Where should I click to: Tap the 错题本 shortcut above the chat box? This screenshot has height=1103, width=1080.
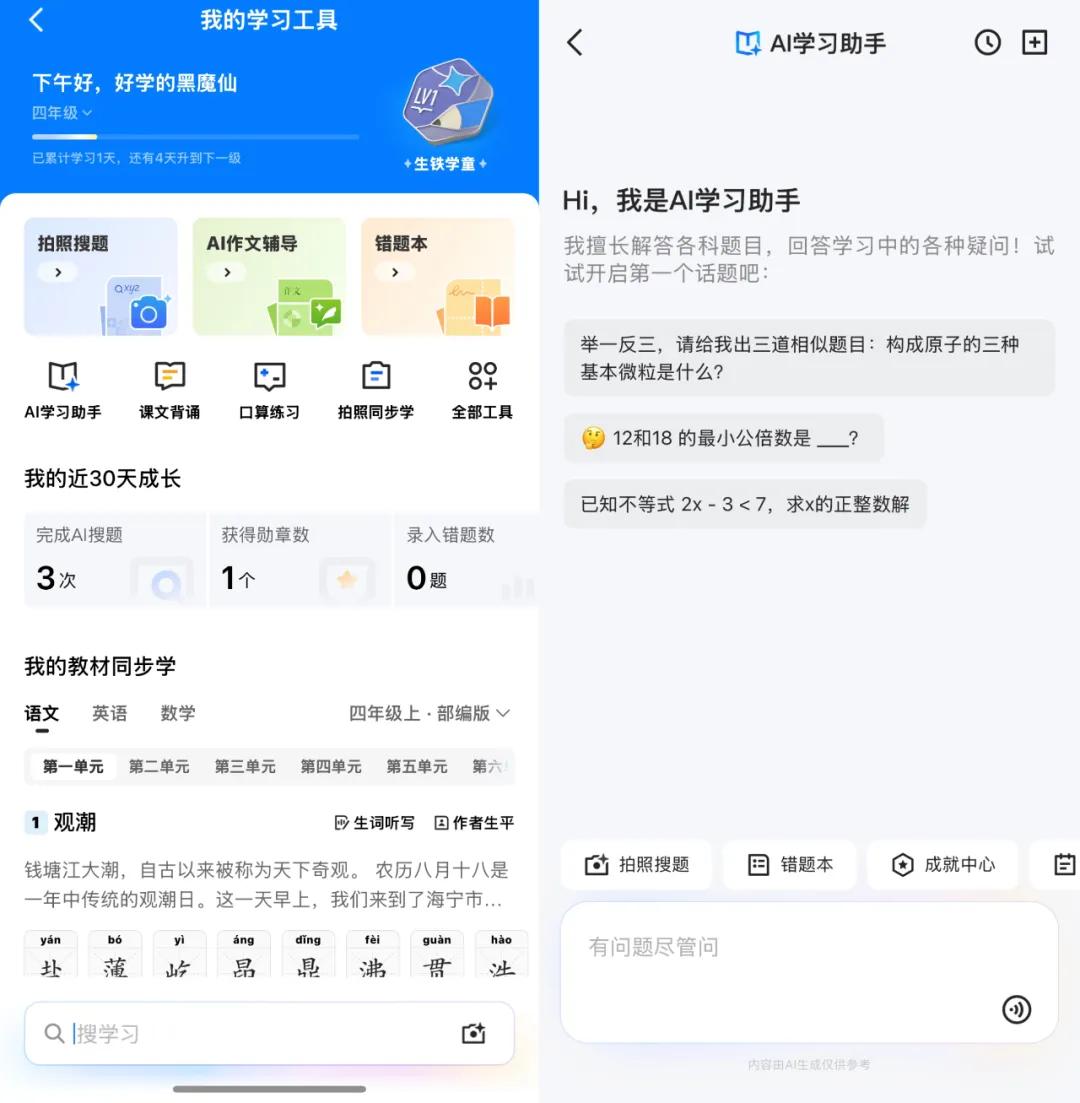point(790,865)
